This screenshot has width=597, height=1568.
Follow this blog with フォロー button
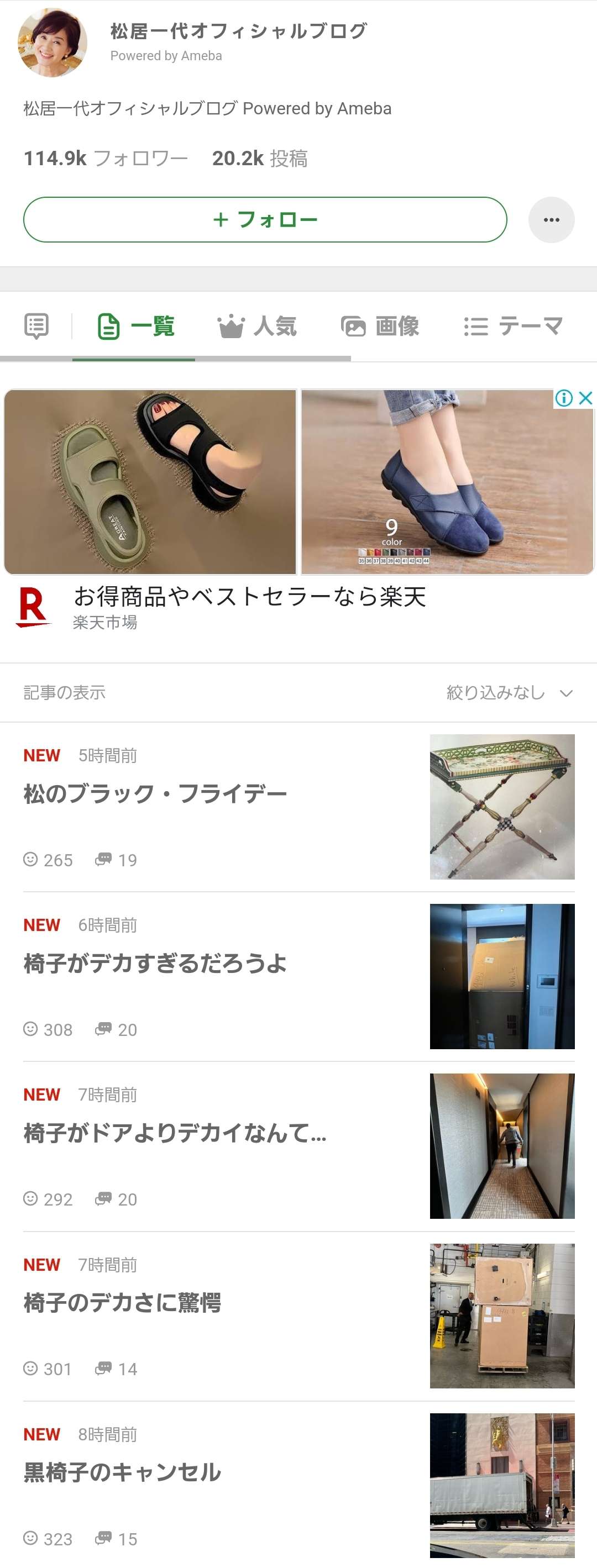pyautogui.click(x=265, y=219)
